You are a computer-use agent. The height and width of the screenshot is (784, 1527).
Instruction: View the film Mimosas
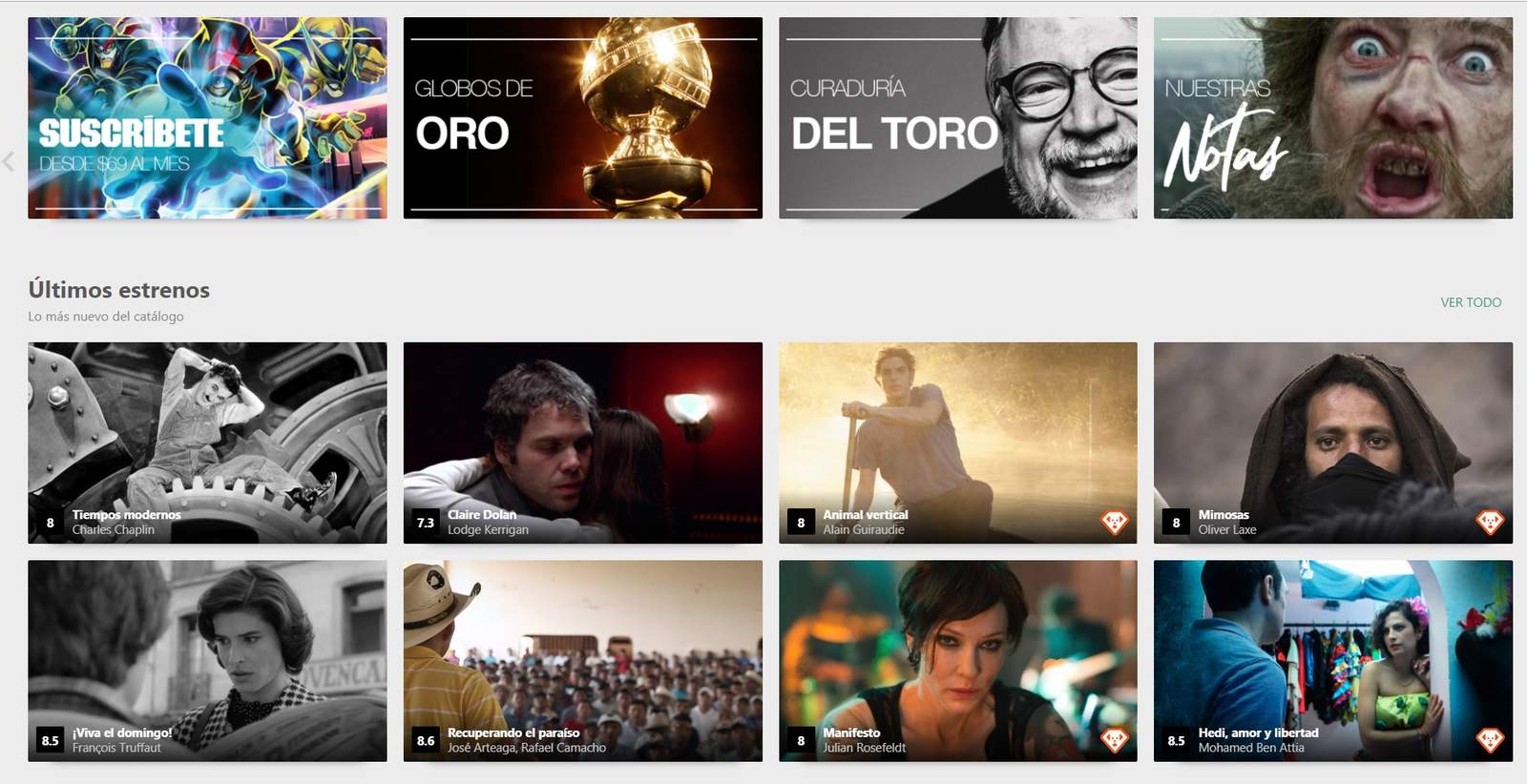pos(1332,443)
